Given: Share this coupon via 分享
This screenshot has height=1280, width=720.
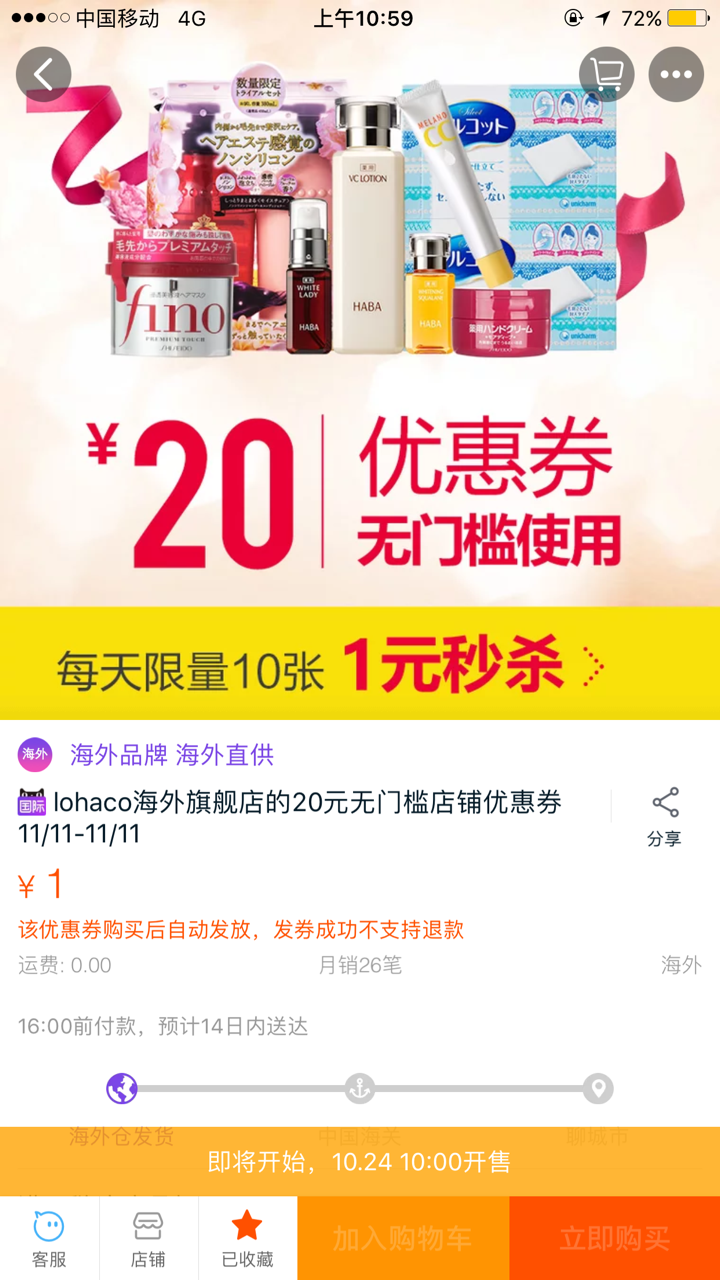Looking at the screenshot, I should (x=664, y=818).
